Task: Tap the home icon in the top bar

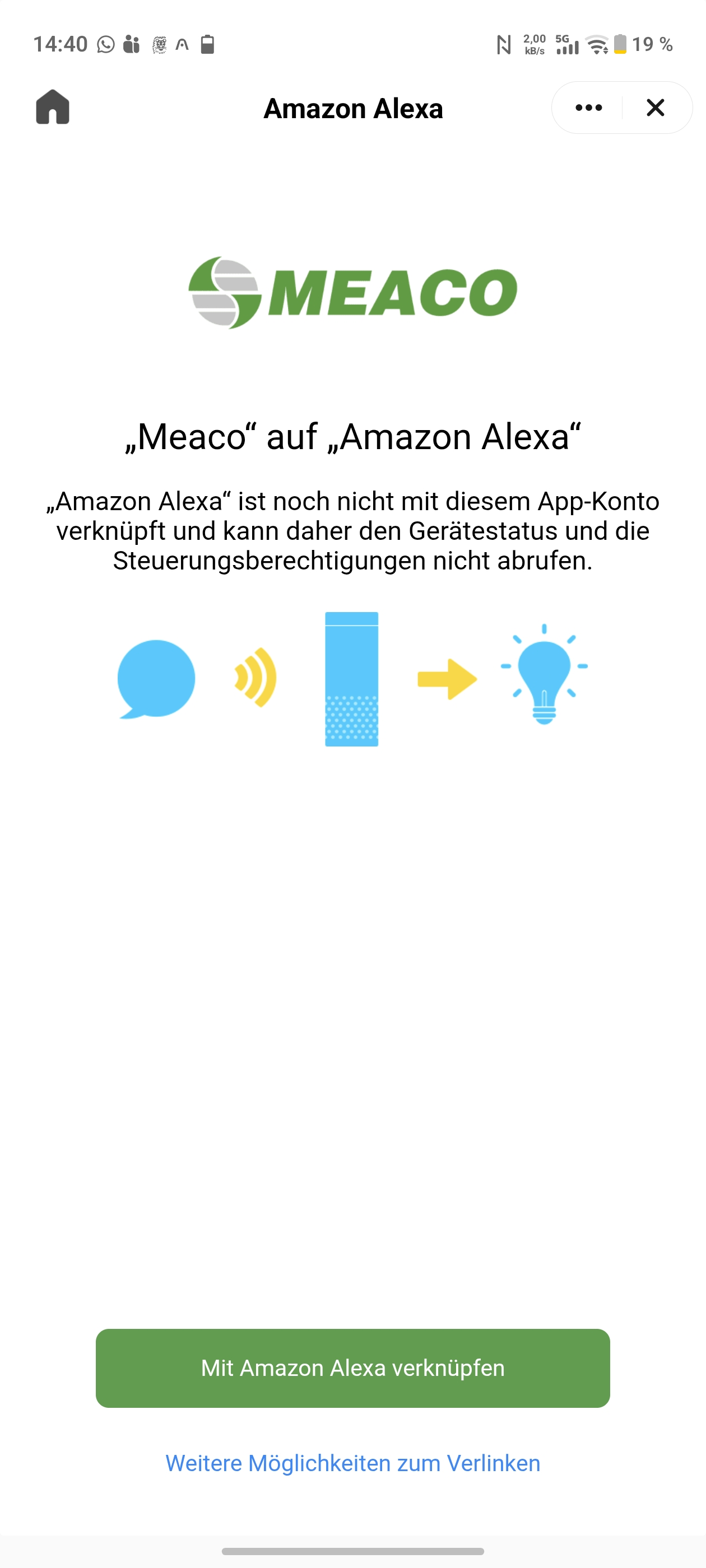Action: [x=53, y=107]
